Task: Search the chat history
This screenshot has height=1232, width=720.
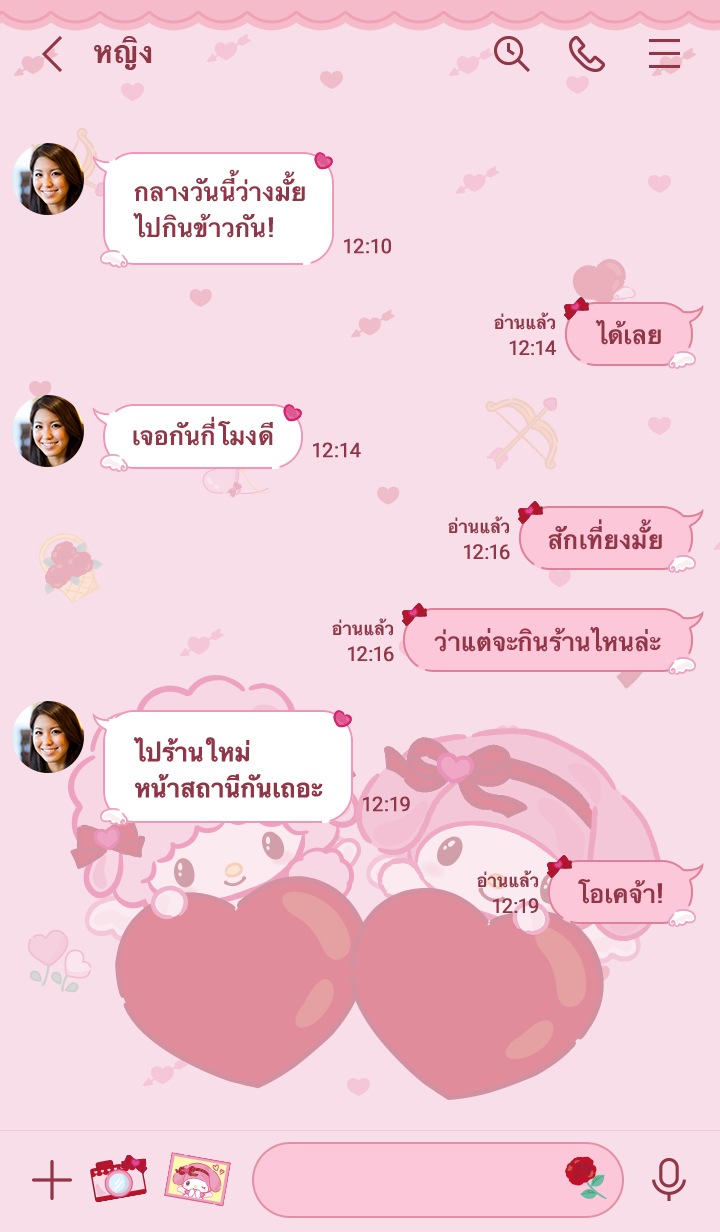Action: pyautogui.click(x=511, y=54)
